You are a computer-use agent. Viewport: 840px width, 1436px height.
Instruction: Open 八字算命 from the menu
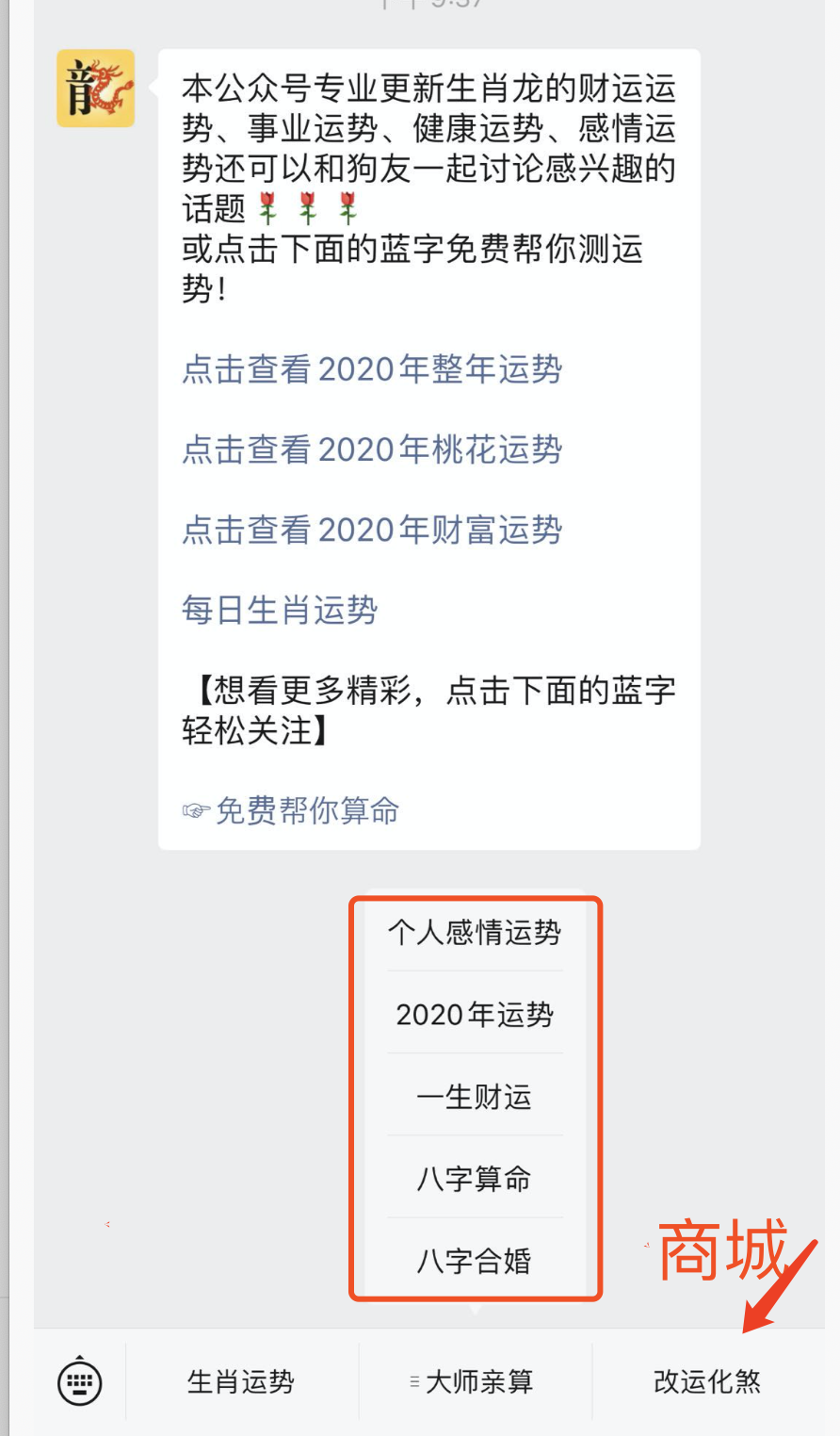coord(475,1179)
